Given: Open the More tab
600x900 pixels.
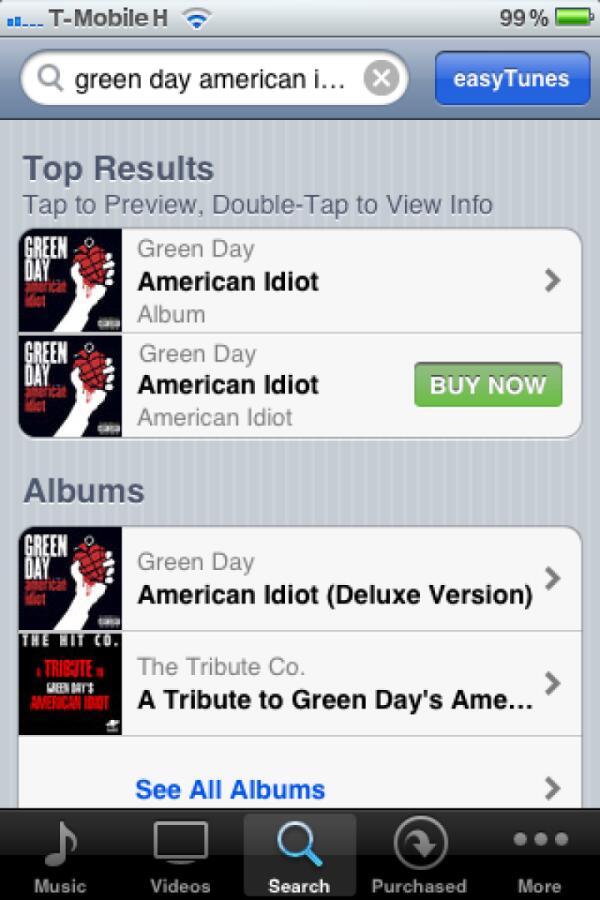Looking at the screenshot, I should point(539,856).
